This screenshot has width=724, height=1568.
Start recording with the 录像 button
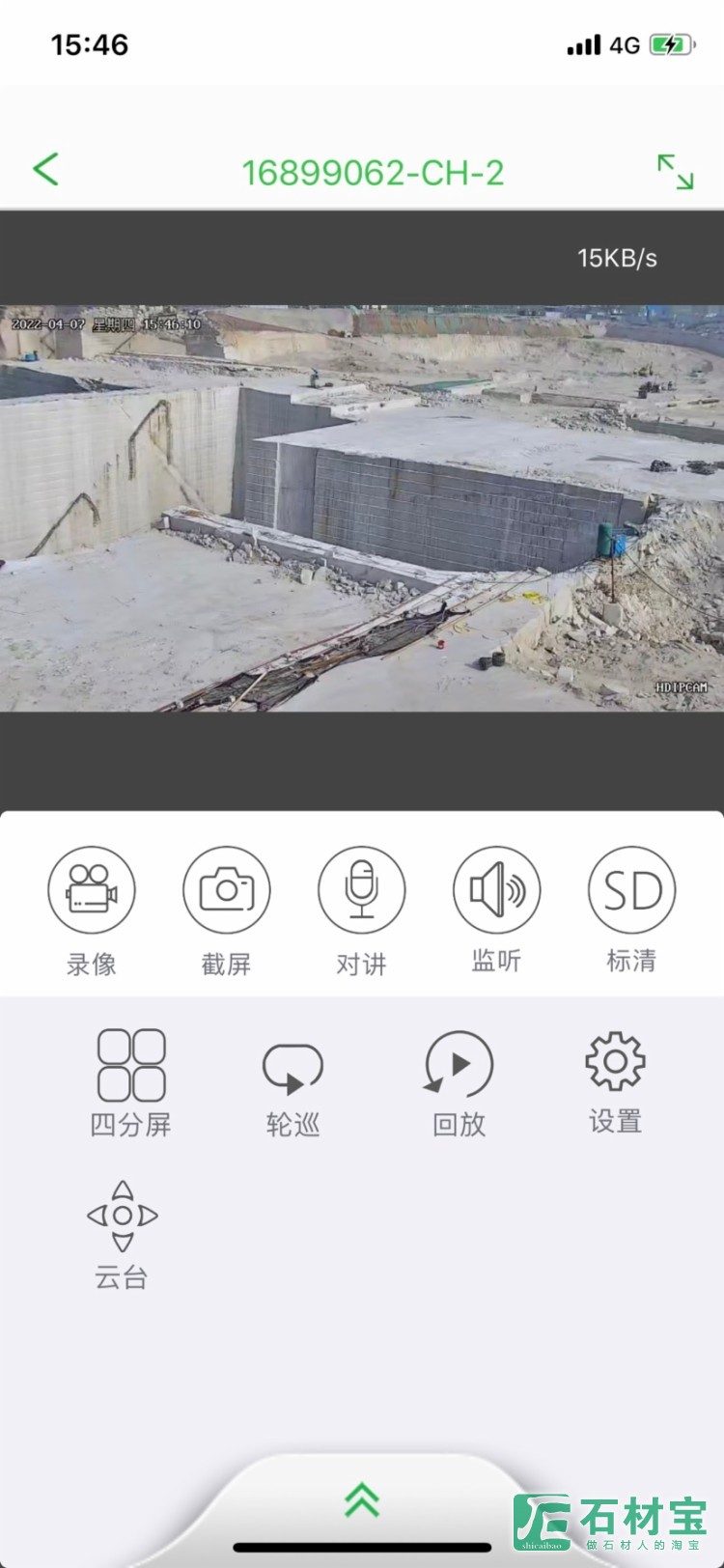click(x=92, y=890)
